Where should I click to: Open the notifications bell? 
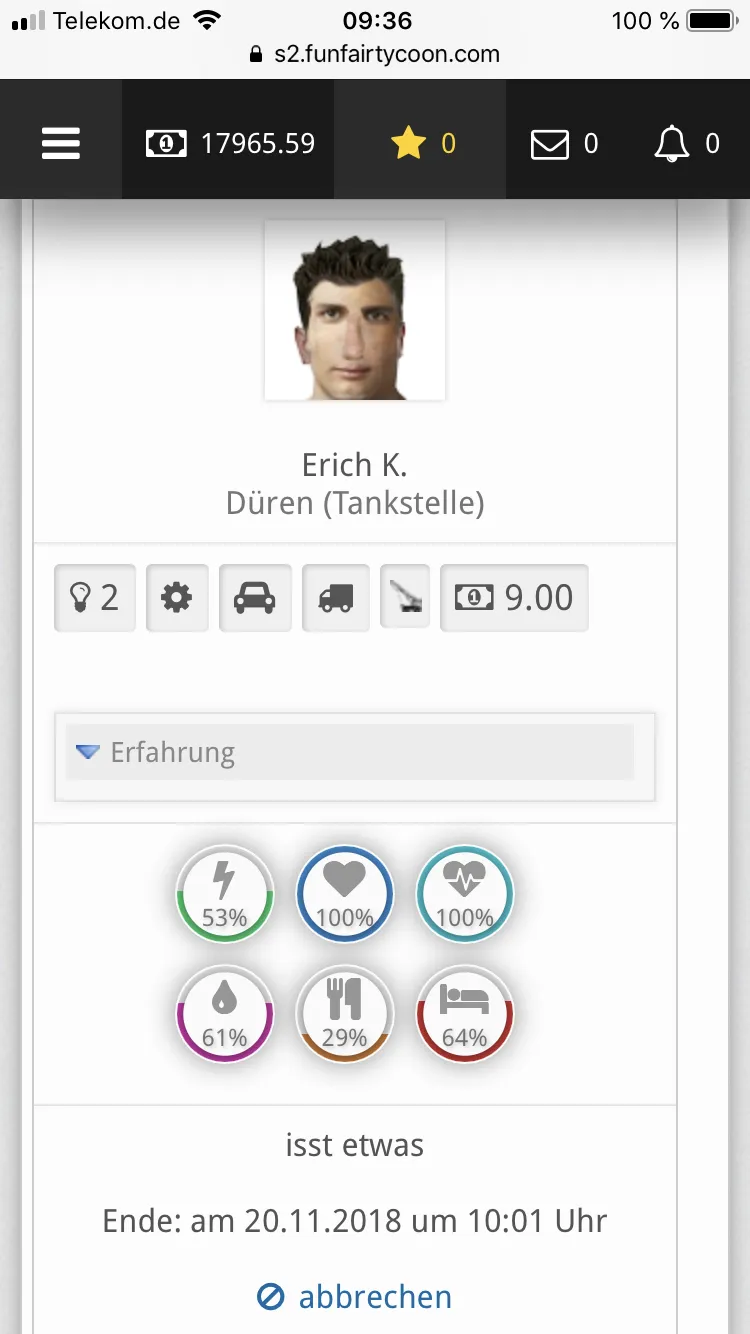[686, 144]
